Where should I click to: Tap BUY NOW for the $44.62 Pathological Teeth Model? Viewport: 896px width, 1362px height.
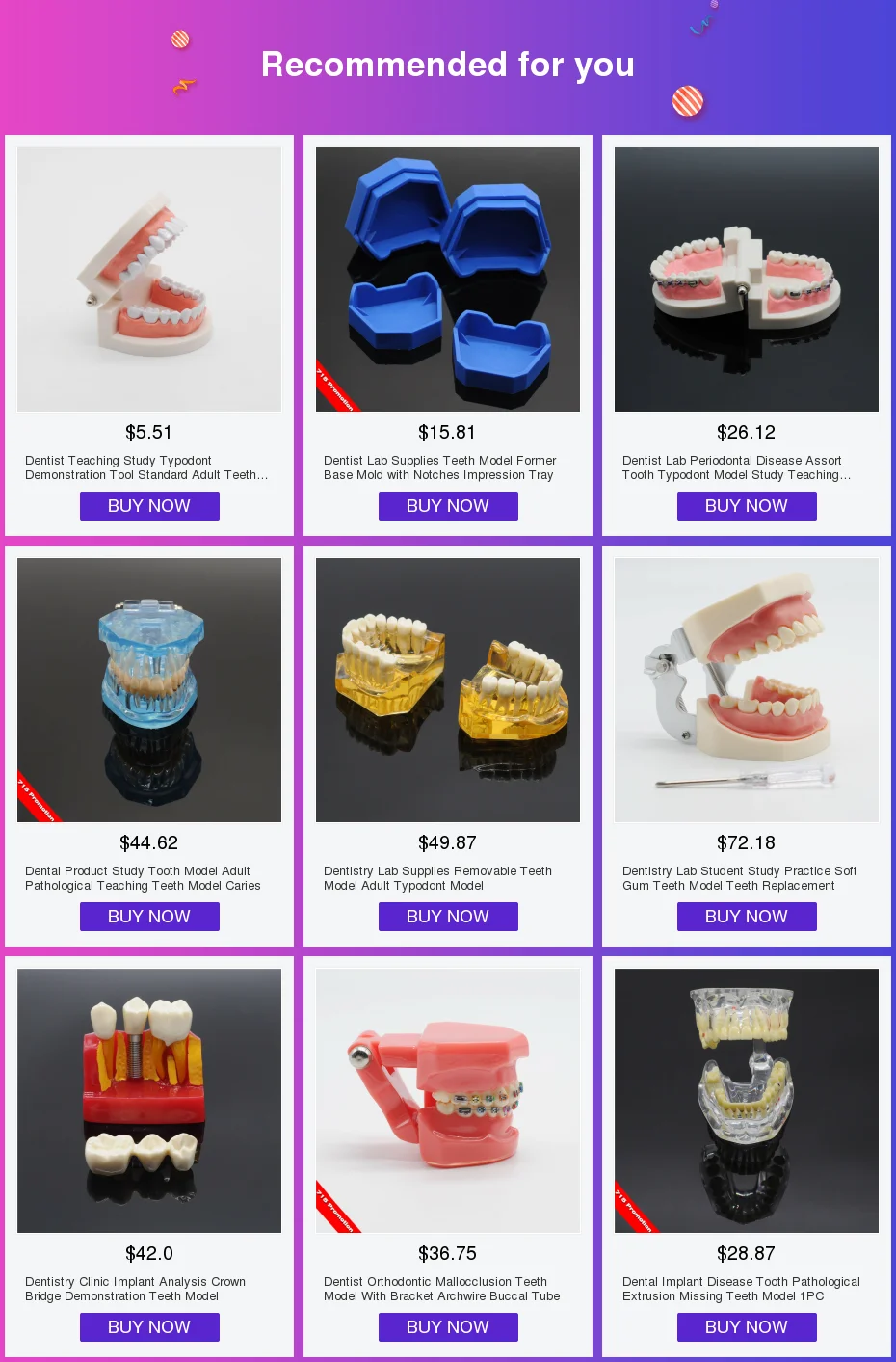point(149,917)
